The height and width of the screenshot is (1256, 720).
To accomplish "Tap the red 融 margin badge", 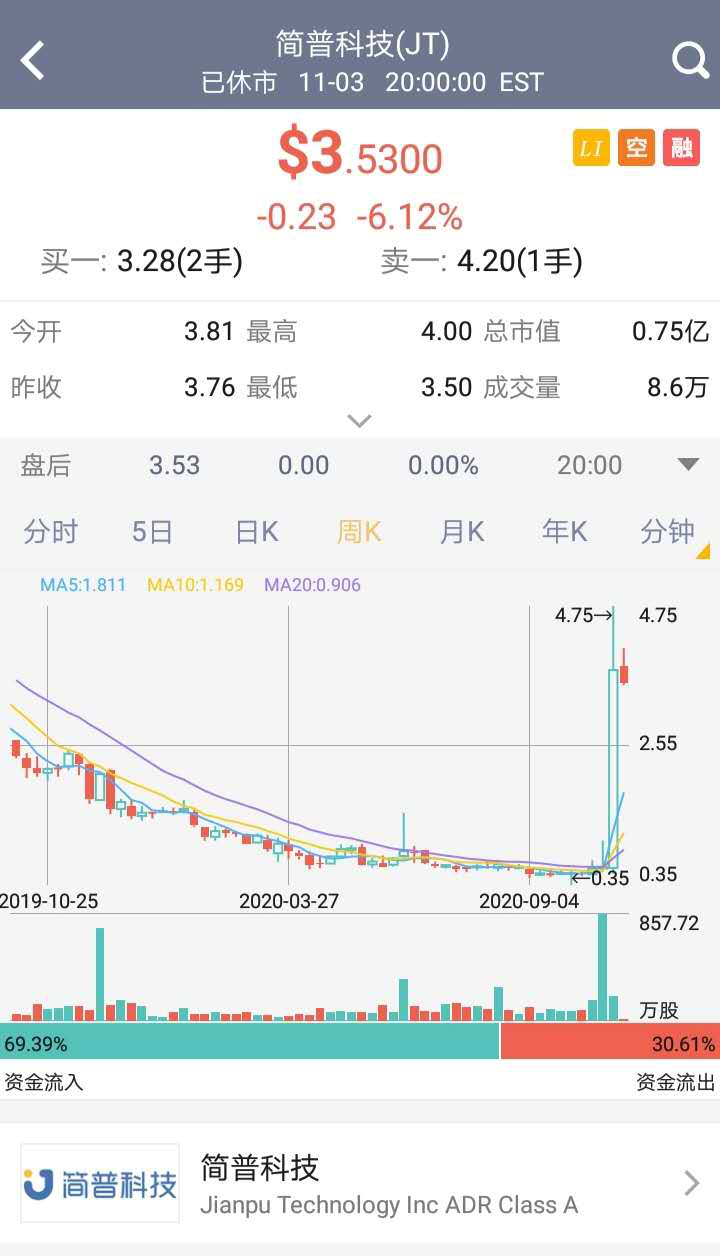I will [682, 149].
